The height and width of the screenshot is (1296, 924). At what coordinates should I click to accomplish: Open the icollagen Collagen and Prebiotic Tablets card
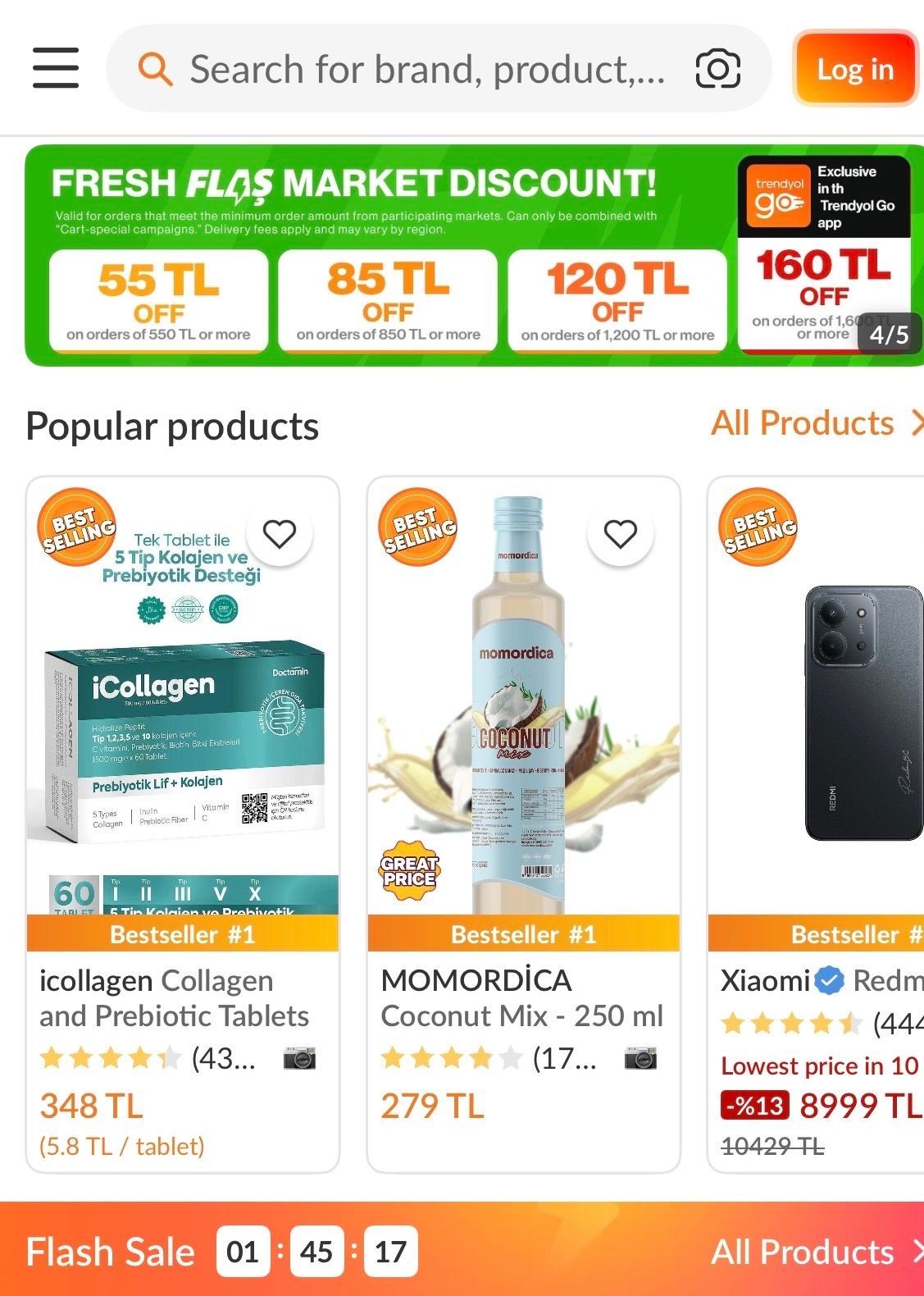(x=182, y=997)
